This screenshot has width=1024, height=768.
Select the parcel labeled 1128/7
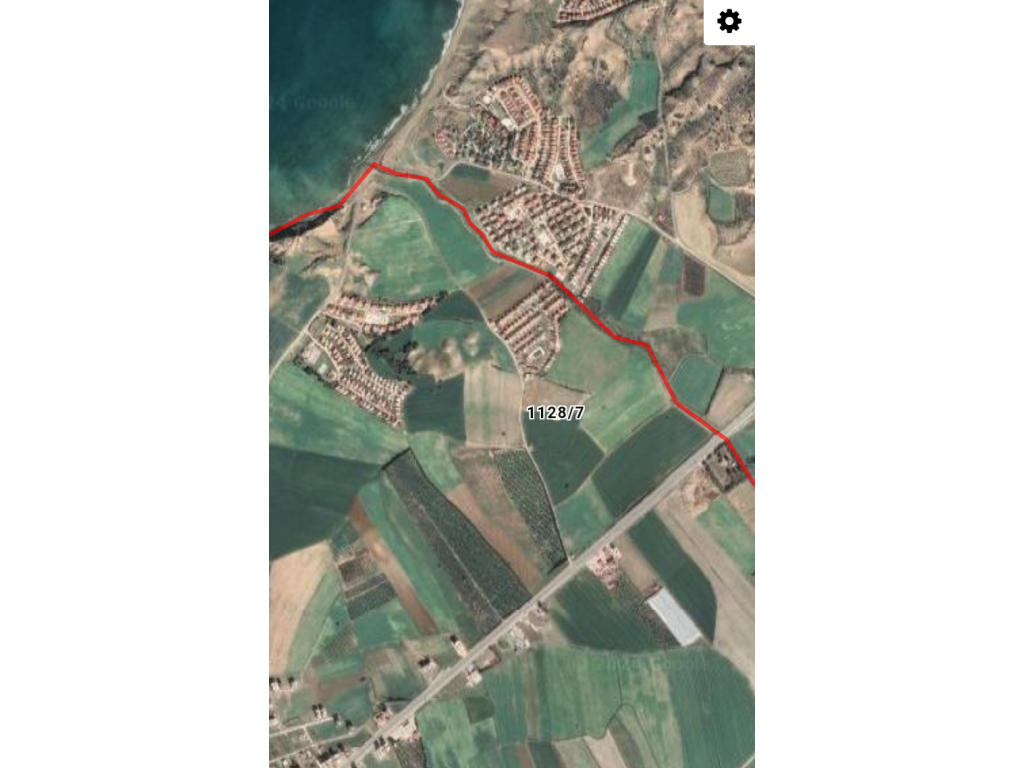pyautogui.click(x=556, y=412)
